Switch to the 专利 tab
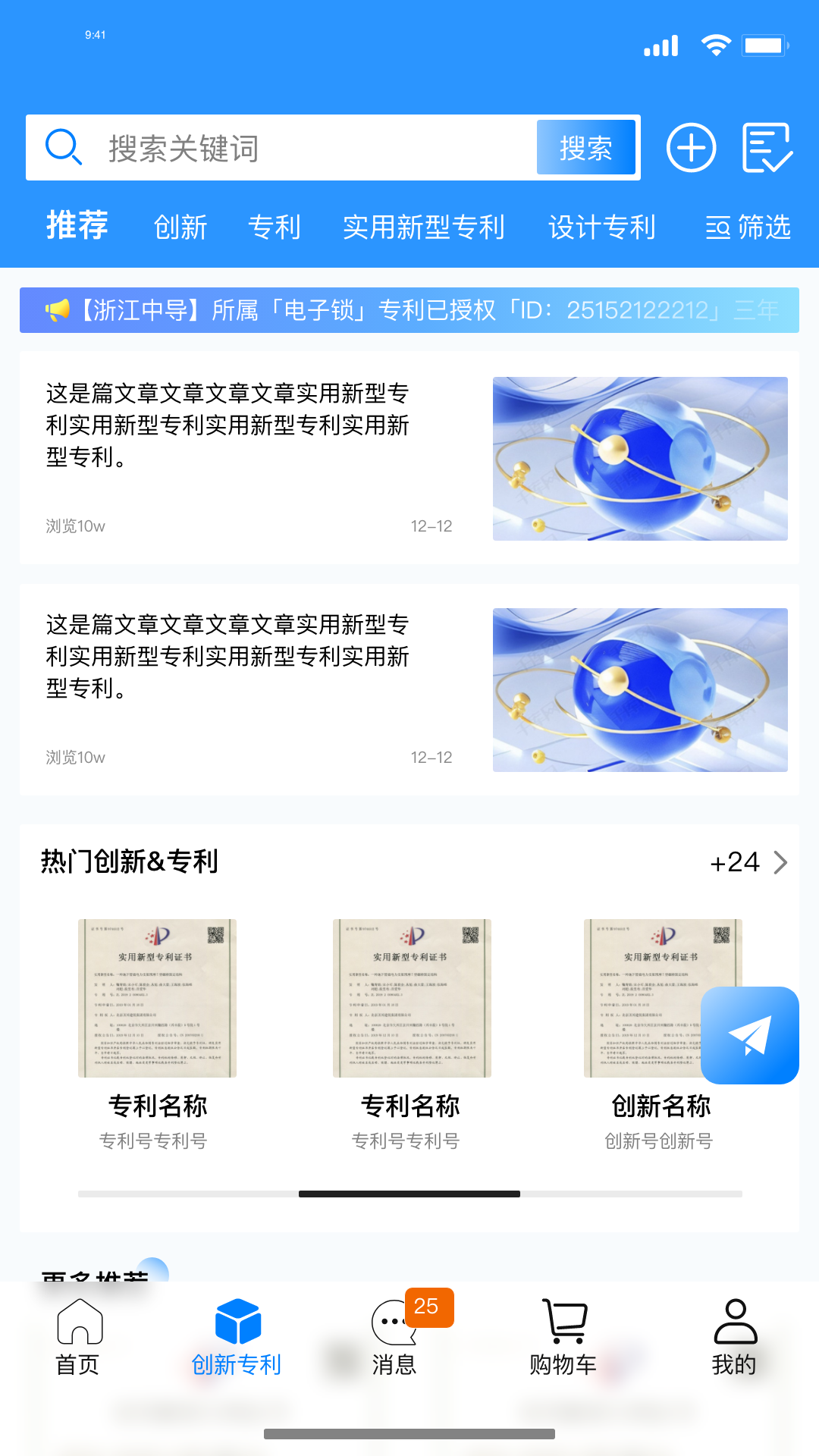This screenshot has height=1456, width=819. 275,227
